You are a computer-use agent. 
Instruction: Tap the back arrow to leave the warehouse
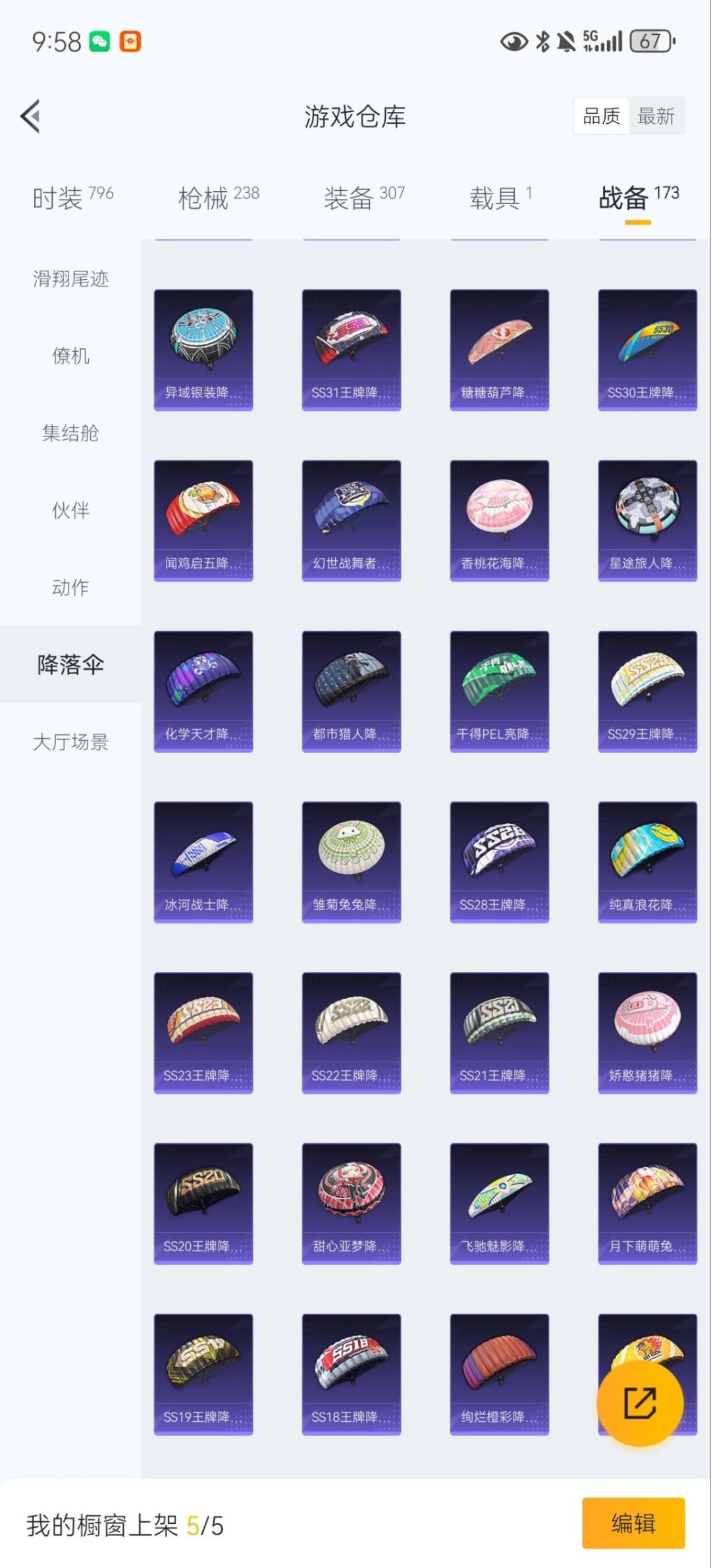tap(31, 115)
